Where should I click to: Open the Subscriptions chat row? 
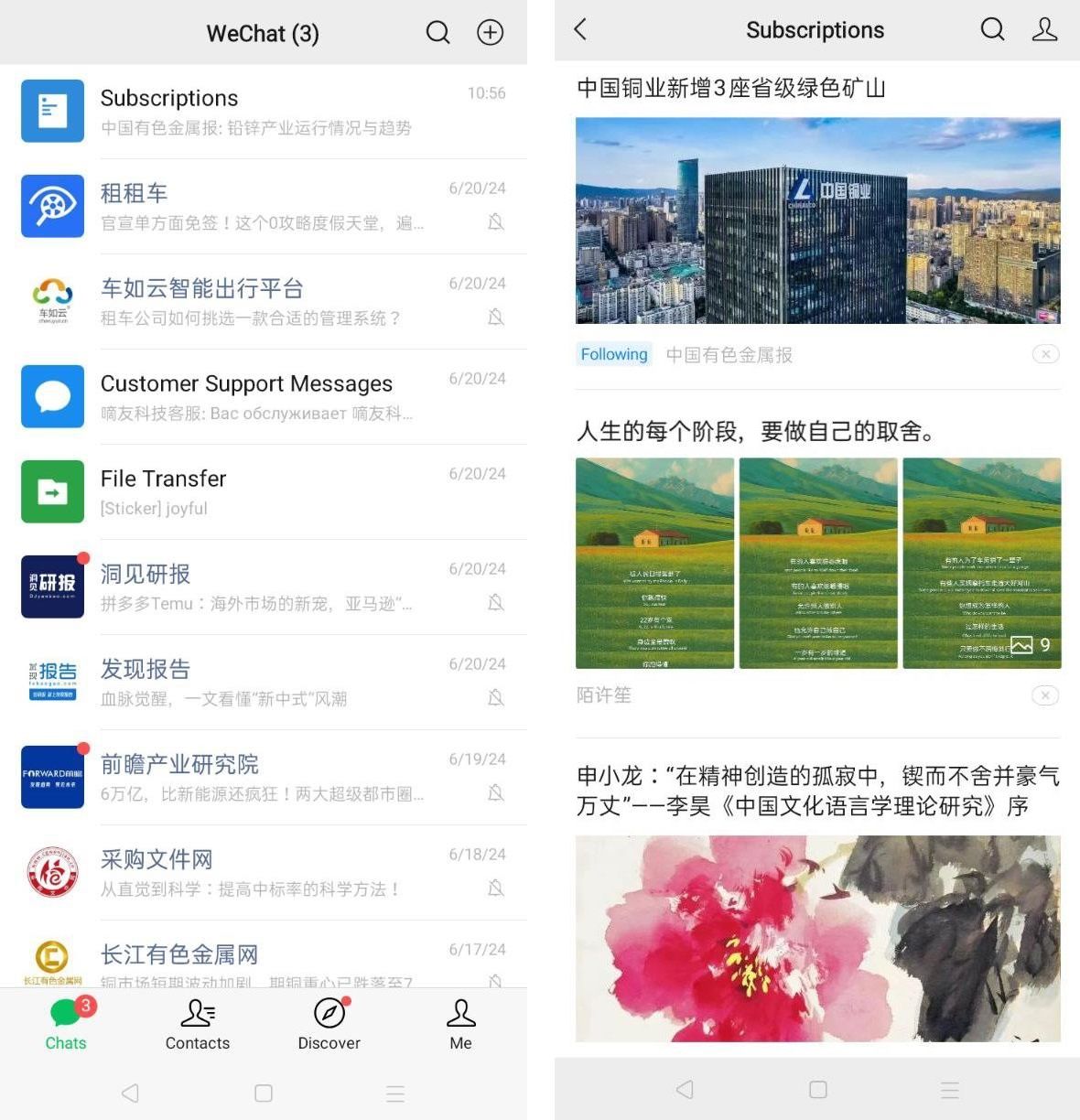[x=264, y=112]
